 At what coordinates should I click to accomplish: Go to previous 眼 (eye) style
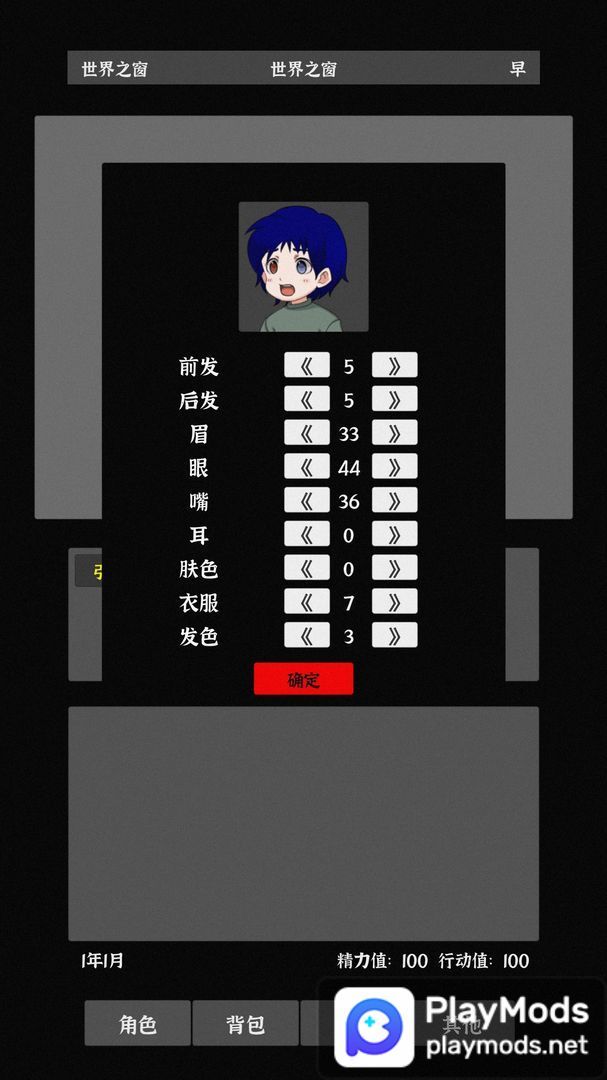(x=307, y=467)
